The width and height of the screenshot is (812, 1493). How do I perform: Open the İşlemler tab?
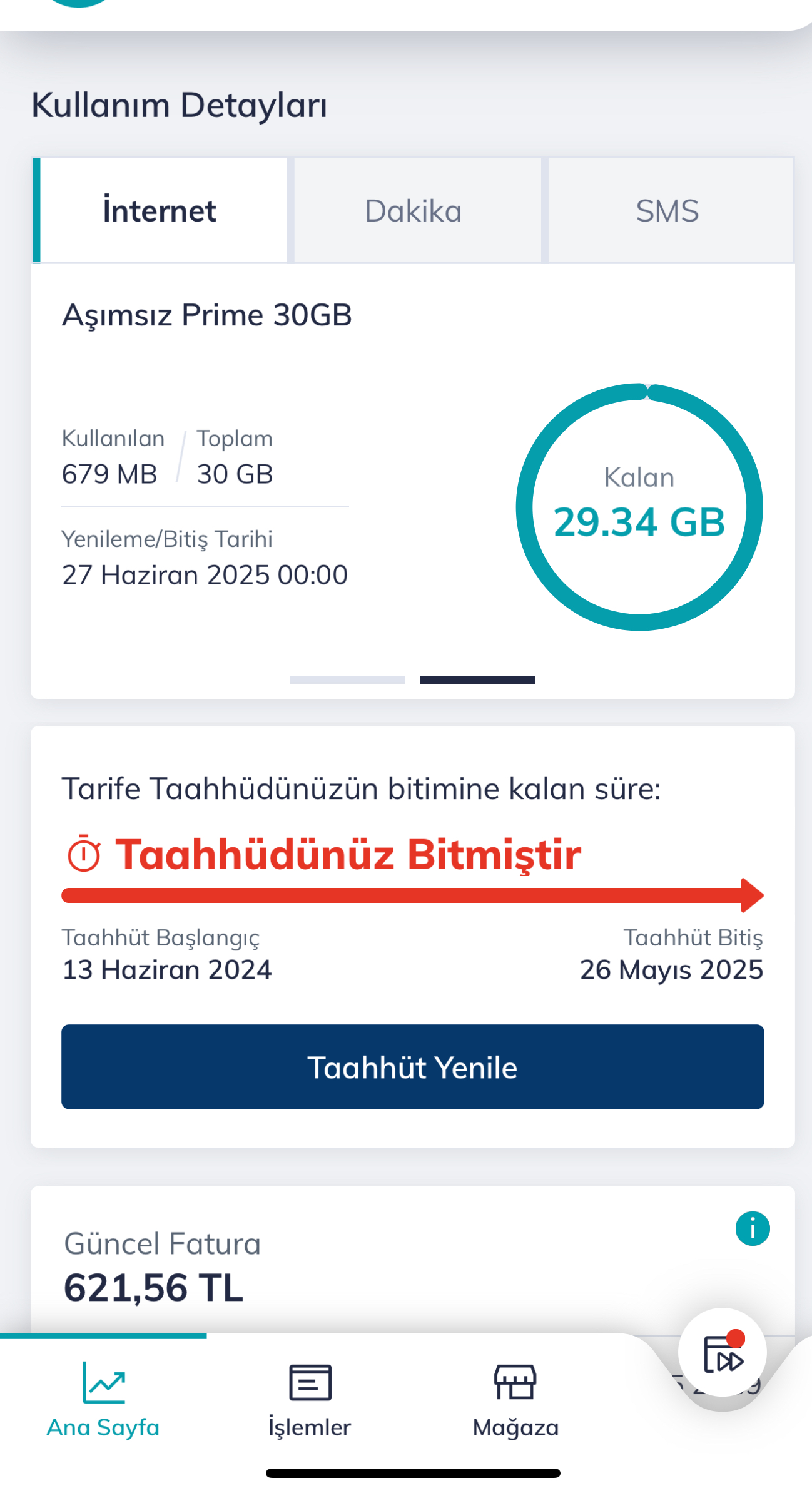click(x=310, y=1400)
